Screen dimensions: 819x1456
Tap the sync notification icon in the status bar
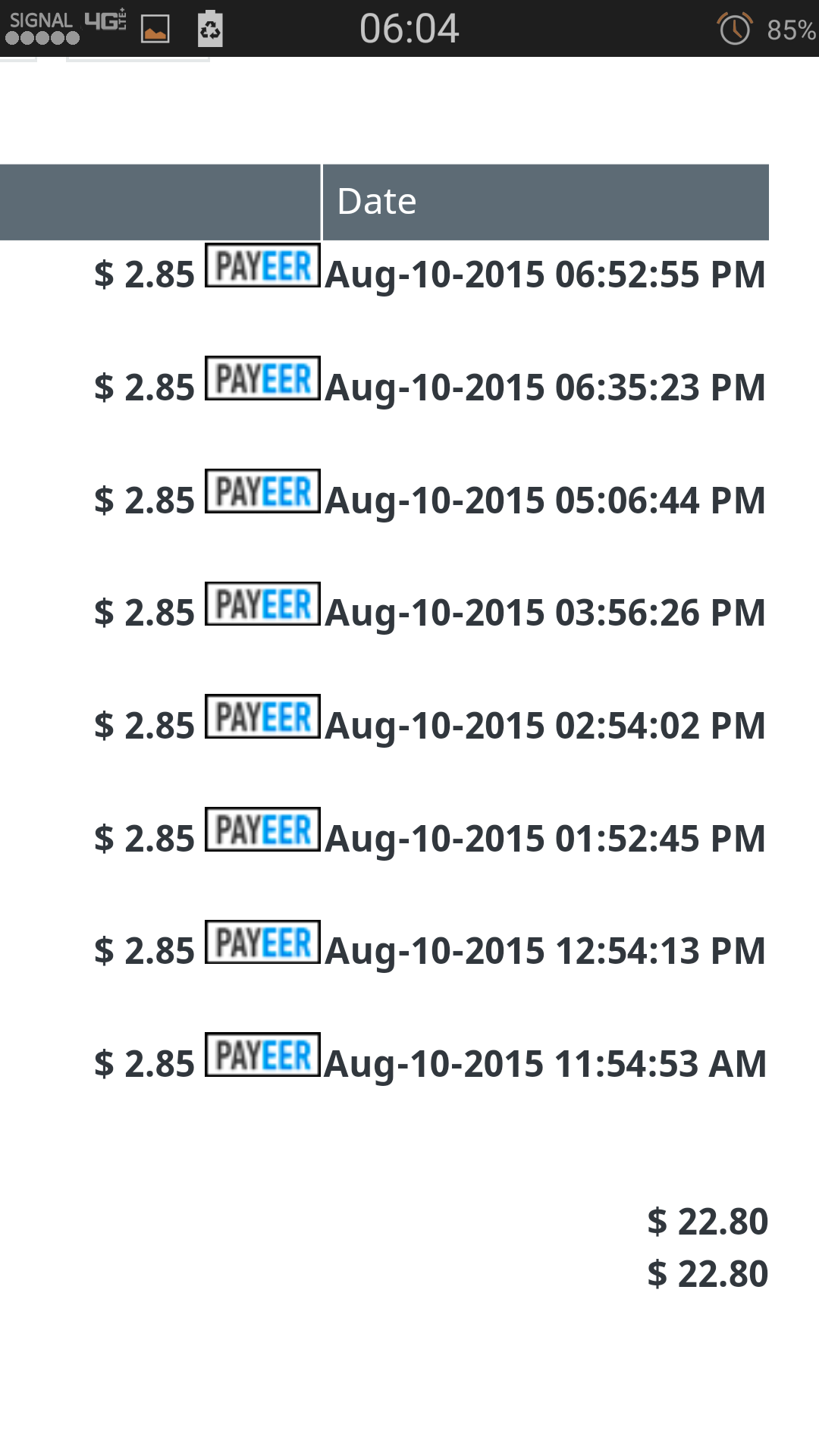(x=211, y=29)
